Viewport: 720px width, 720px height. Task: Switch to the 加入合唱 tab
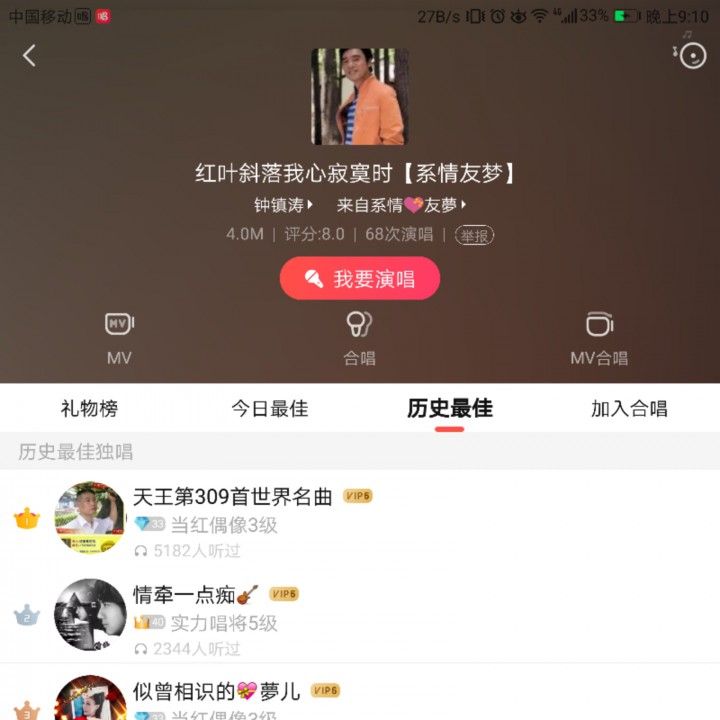(x=629, y=408)
